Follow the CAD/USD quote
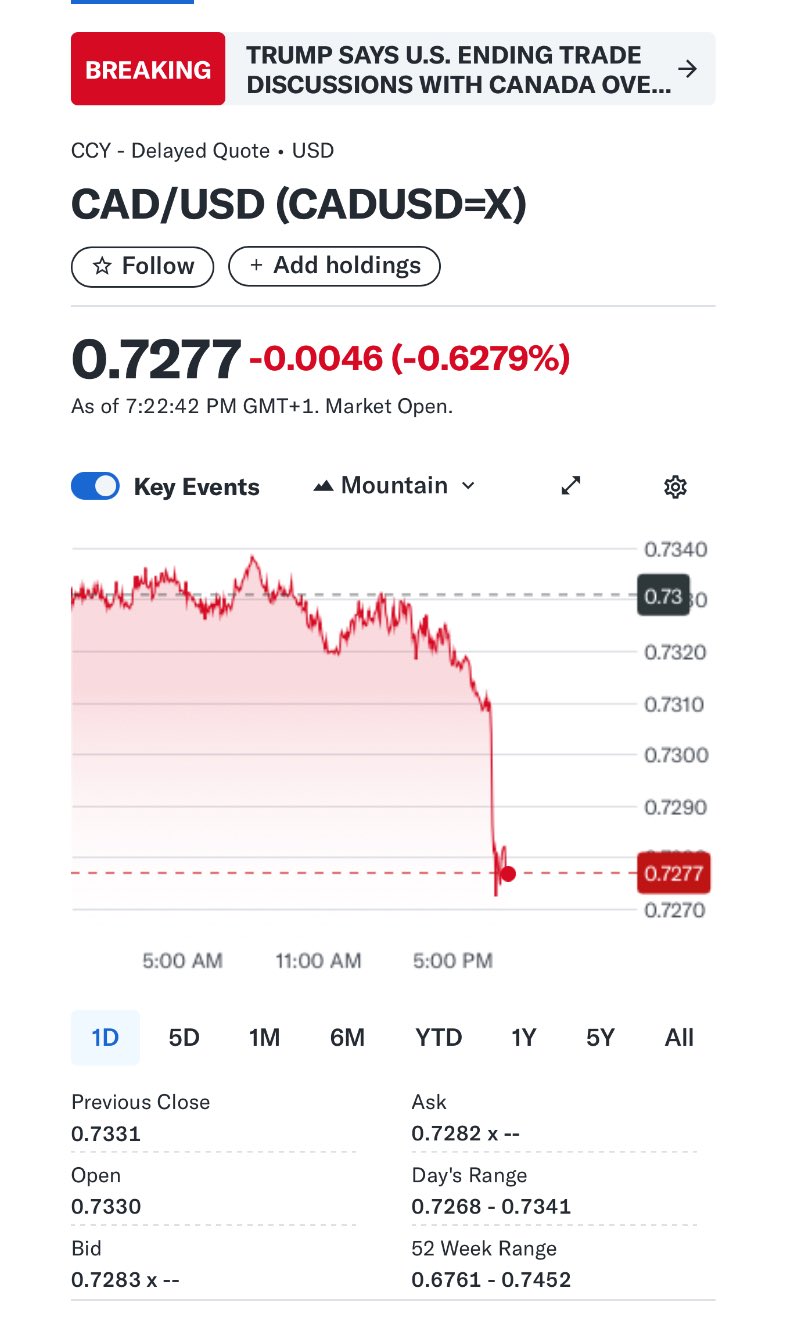This screenshot has width=789, height=1330. [143, 267]
